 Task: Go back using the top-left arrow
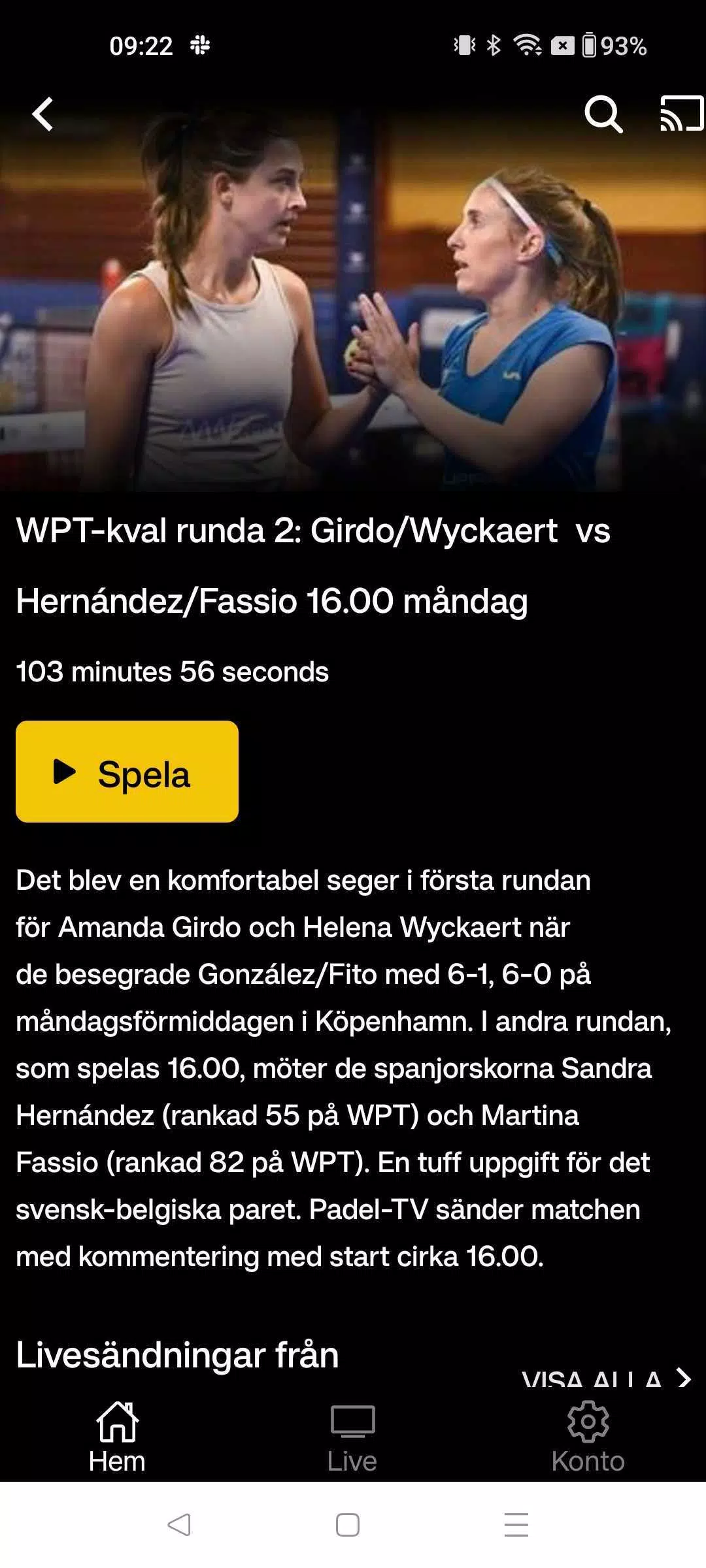click(x=43, y=114)
